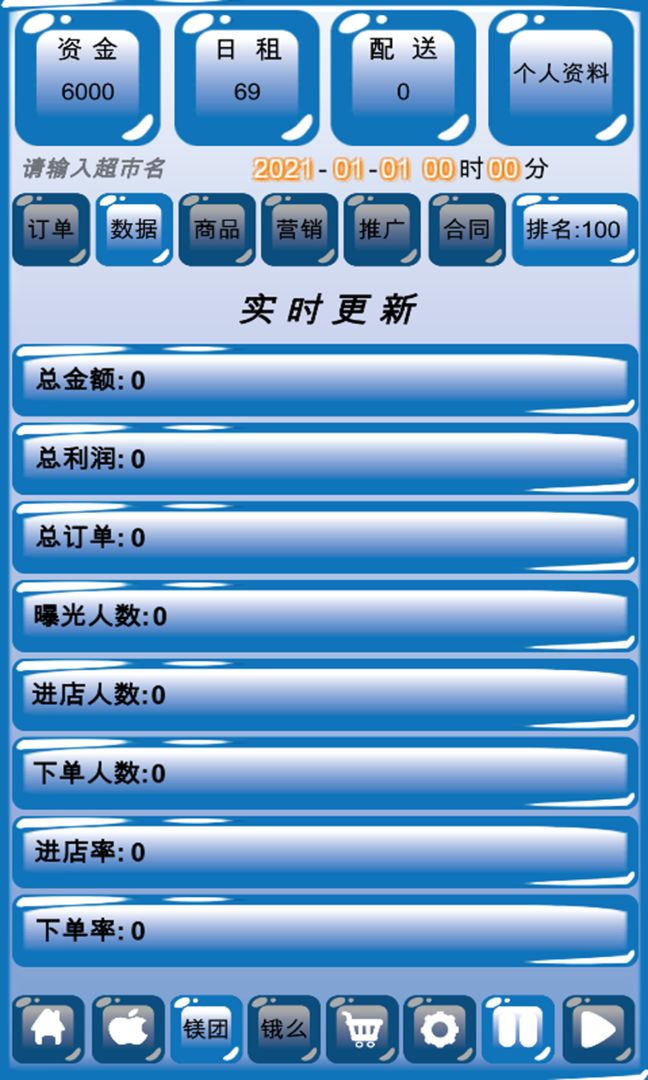Switch to the 营销 tab
The image size is (648, 1080).
pyautogui.click(x=300, y=229)
